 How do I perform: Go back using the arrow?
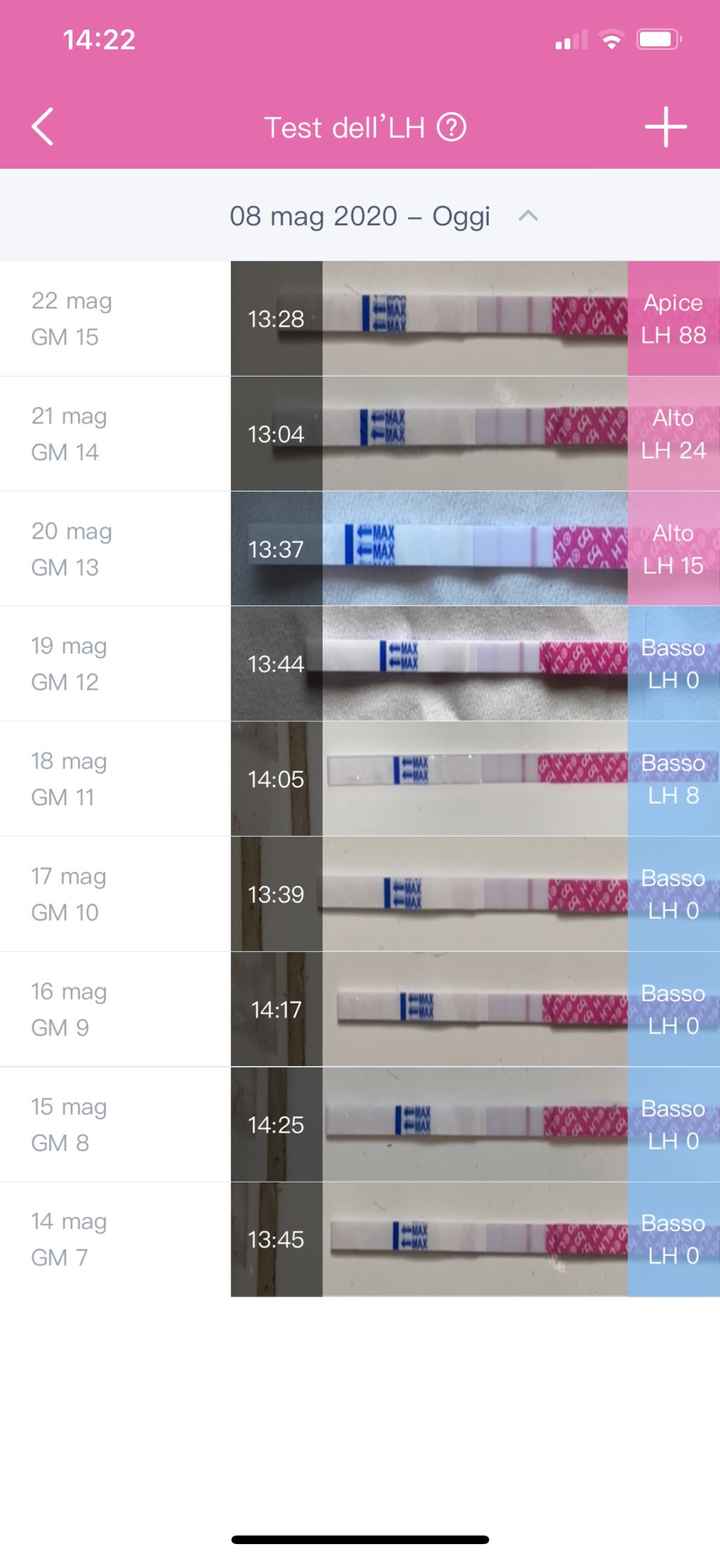coord(42,128)
